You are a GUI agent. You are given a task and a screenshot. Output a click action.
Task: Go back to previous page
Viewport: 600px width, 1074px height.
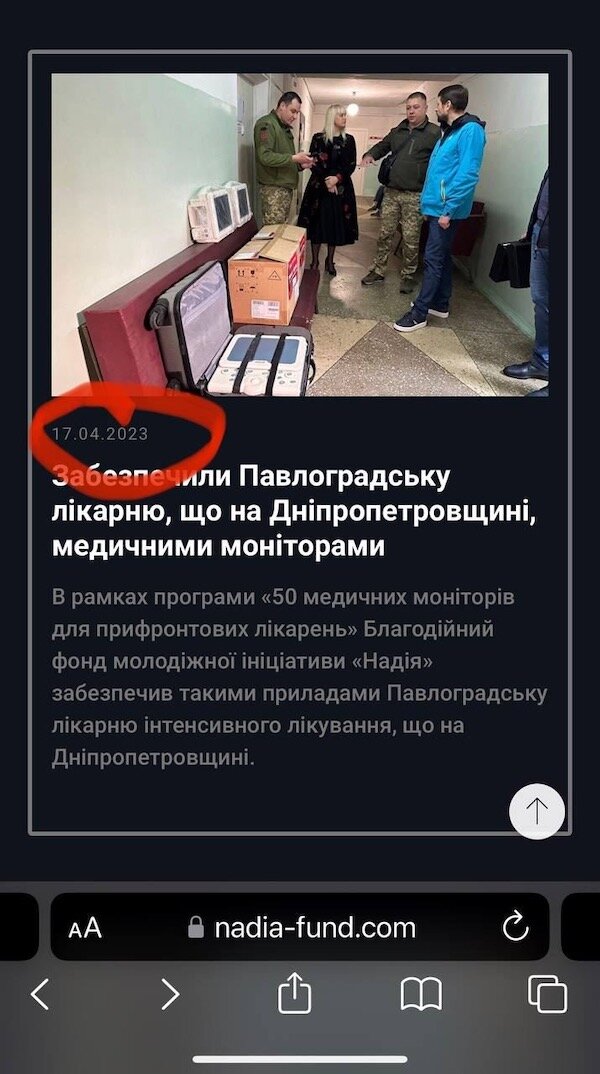(x=40, y=994)
